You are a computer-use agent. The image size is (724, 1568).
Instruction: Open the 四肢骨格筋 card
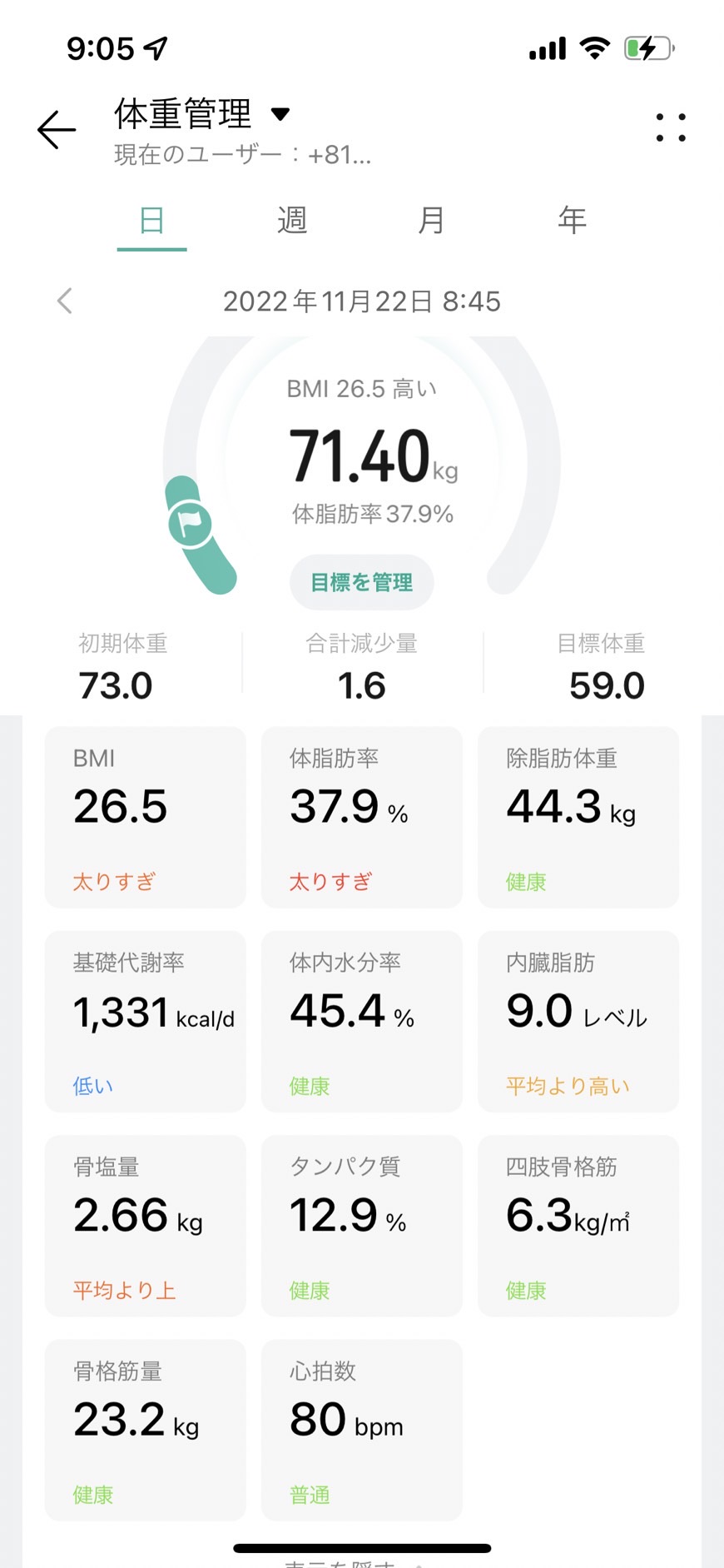coord(578,1226)
